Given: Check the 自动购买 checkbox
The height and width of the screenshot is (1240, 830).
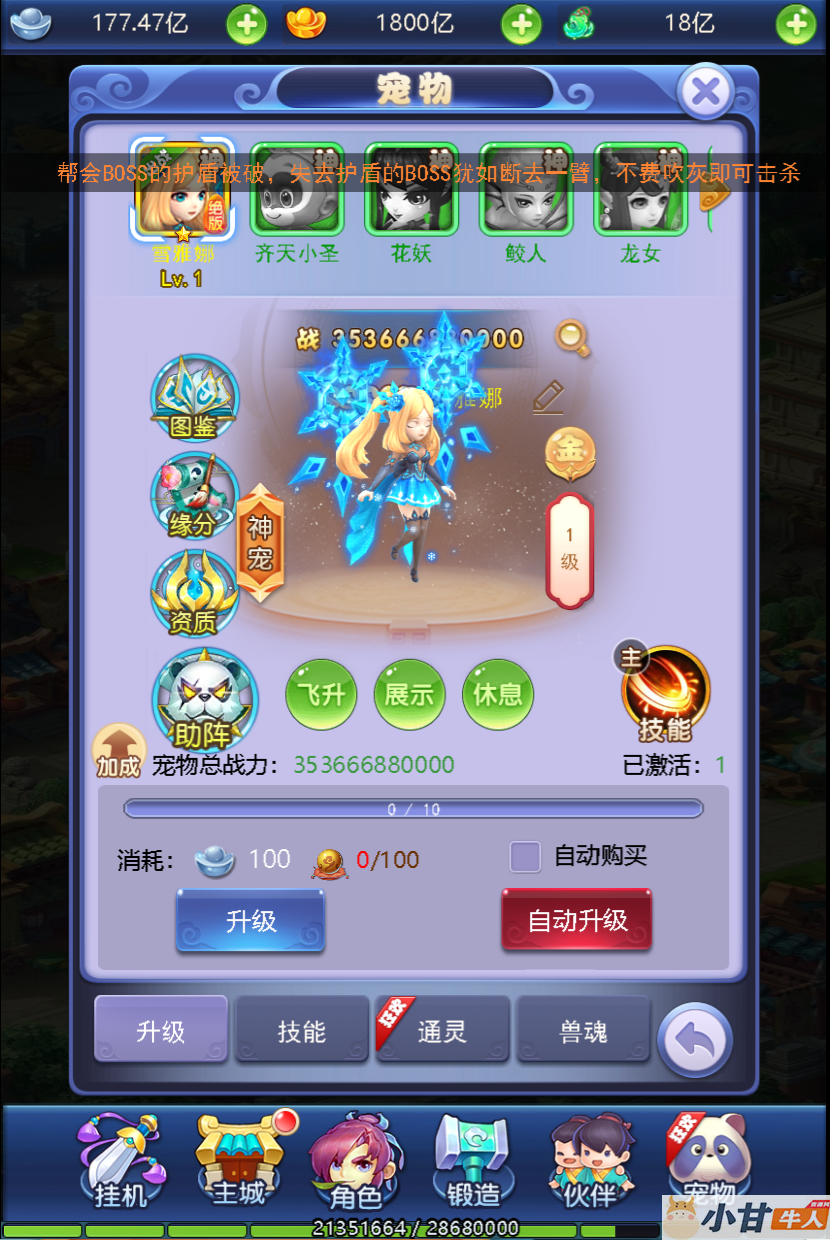Looking at the screenshot, I should [x=525, y=856].
